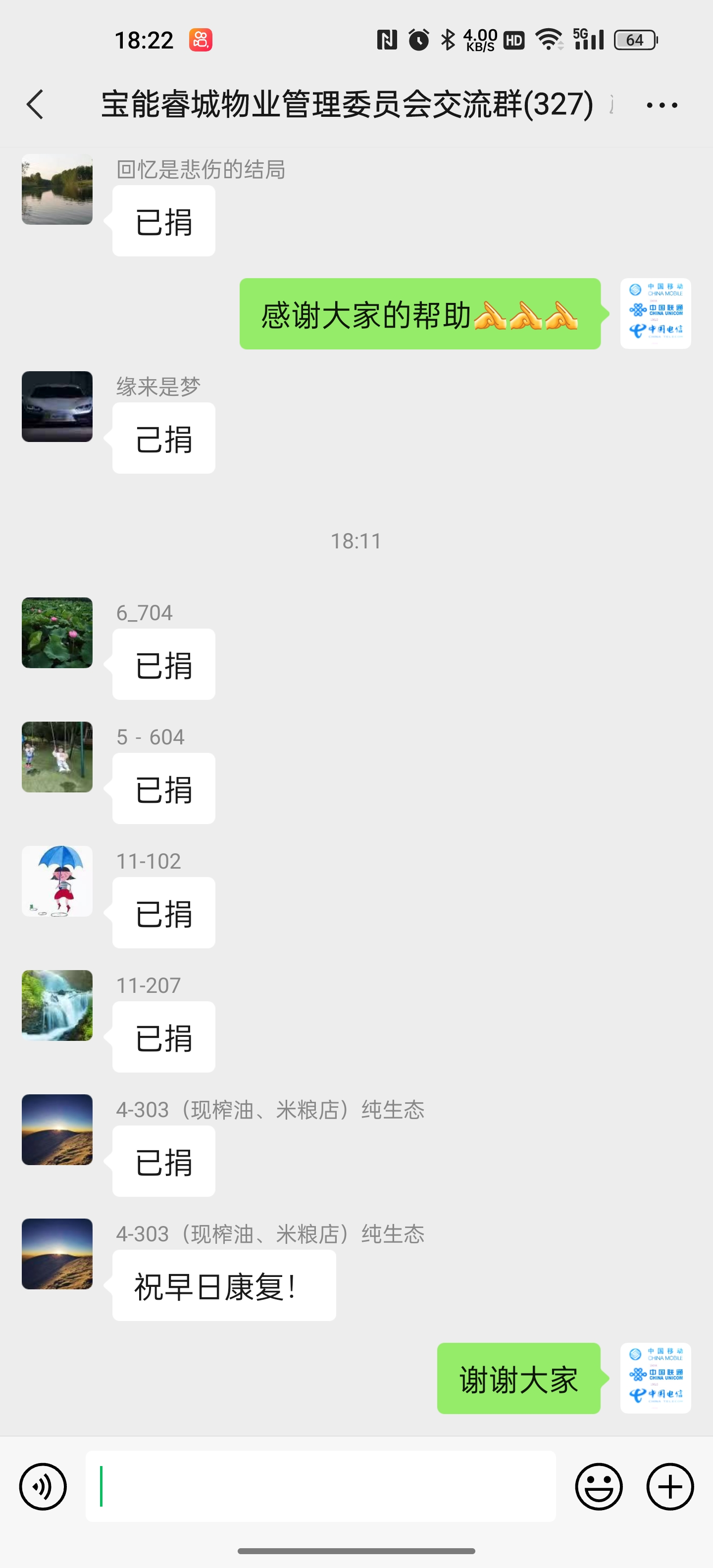This screenshot has height=1568, width=713.
Task: Open 4-303 avatar beside 祝早日康复 message
Action: [57, 1254]
